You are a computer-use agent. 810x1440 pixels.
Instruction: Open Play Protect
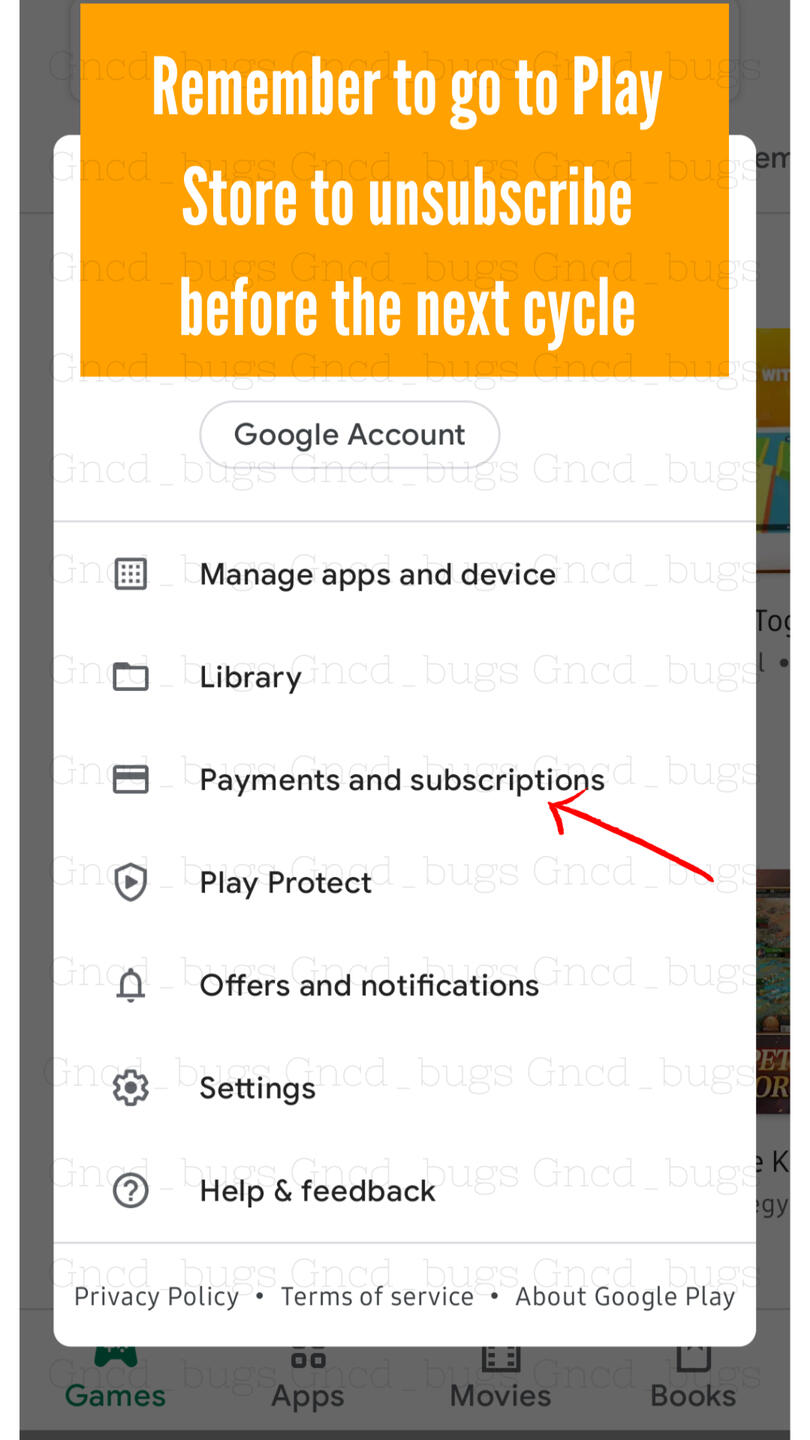click(404, 883)
